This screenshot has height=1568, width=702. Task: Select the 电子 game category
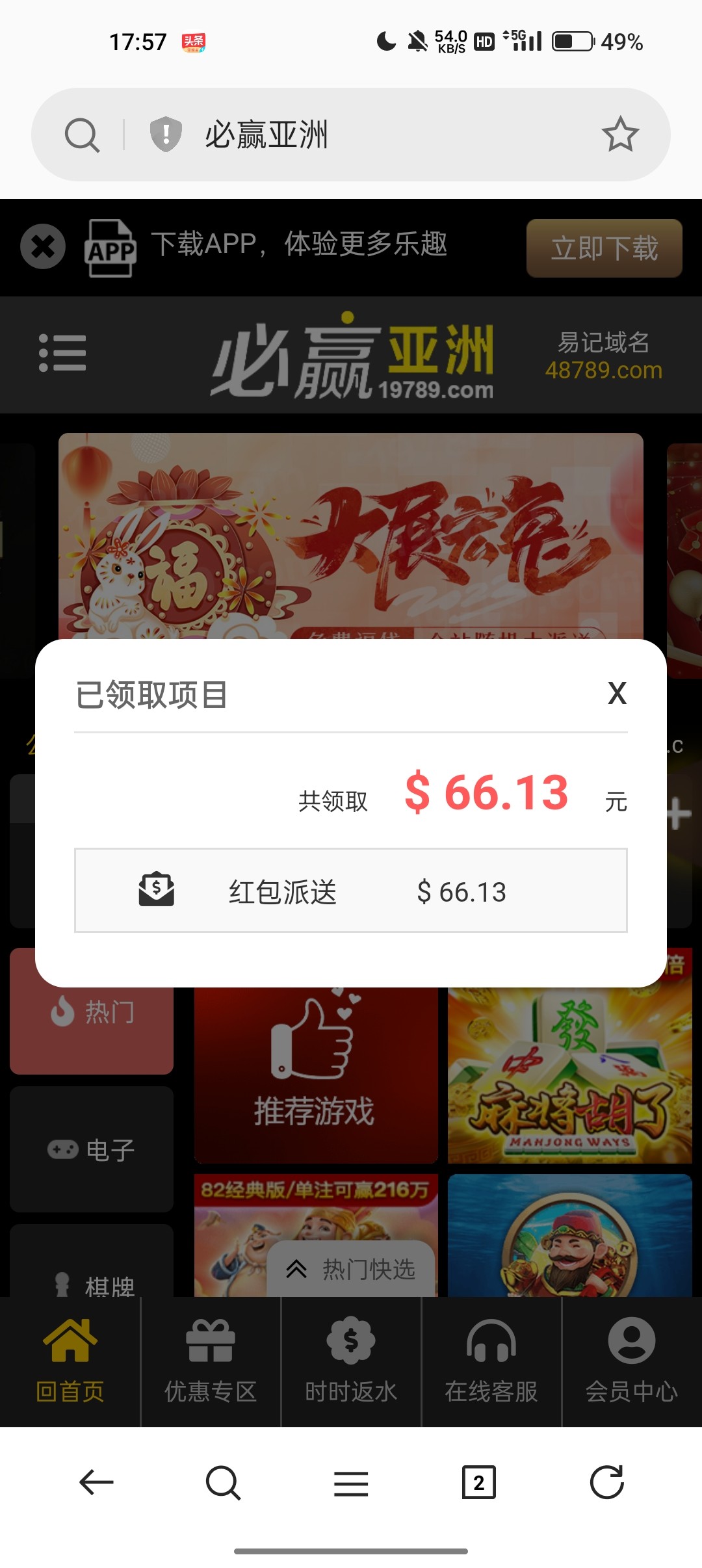click(x=92, y=1149)
